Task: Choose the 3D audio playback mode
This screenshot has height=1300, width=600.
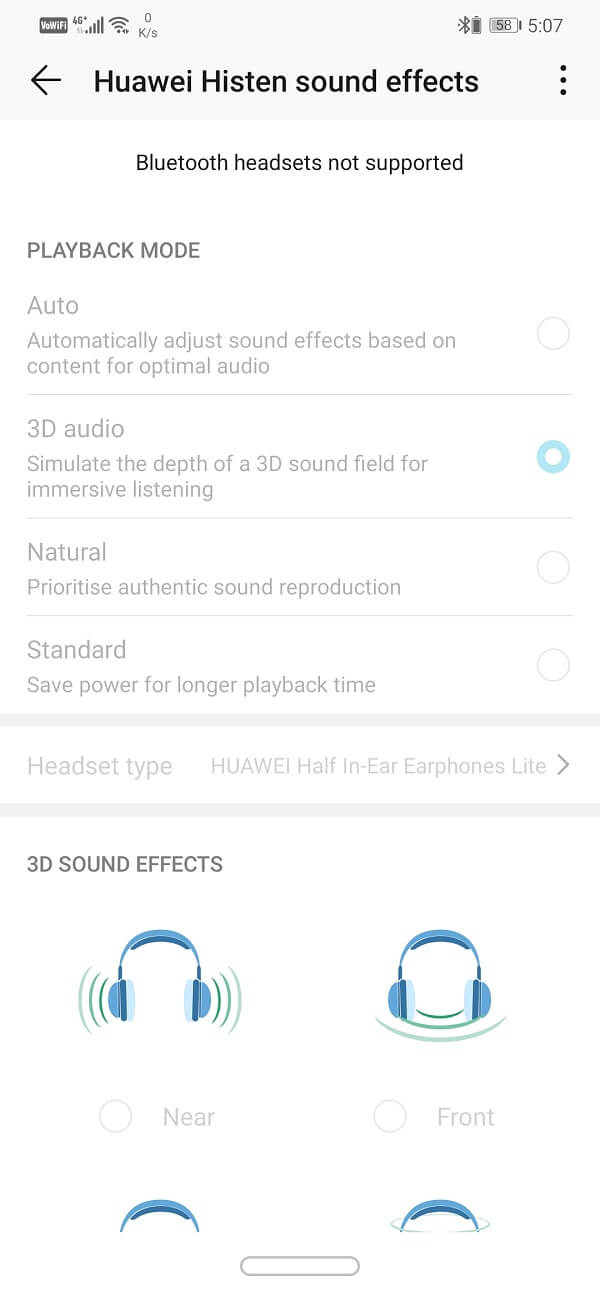Action: pos(553,457)
